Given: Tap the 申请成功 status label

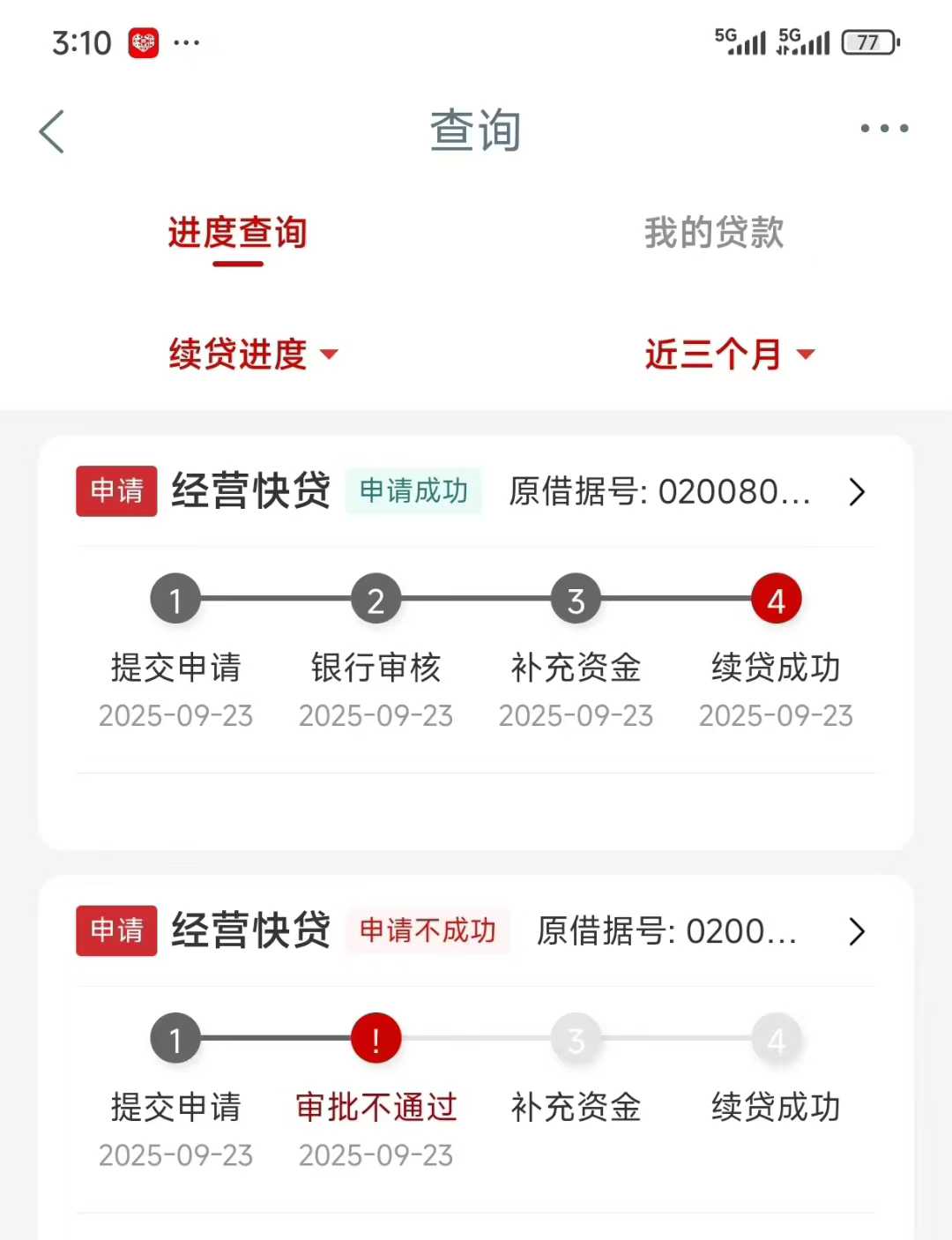Looking at the screenshot, I should click(x=413, y=492).
